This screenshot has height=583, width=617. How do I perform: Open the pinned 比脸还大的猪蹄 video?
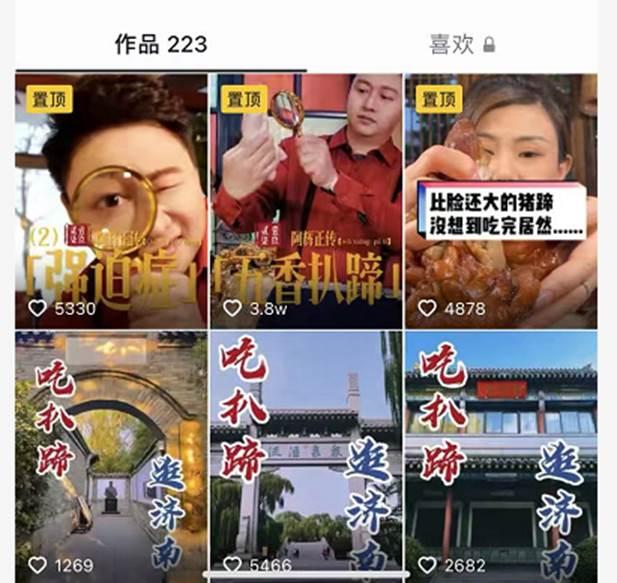point(500,200)
